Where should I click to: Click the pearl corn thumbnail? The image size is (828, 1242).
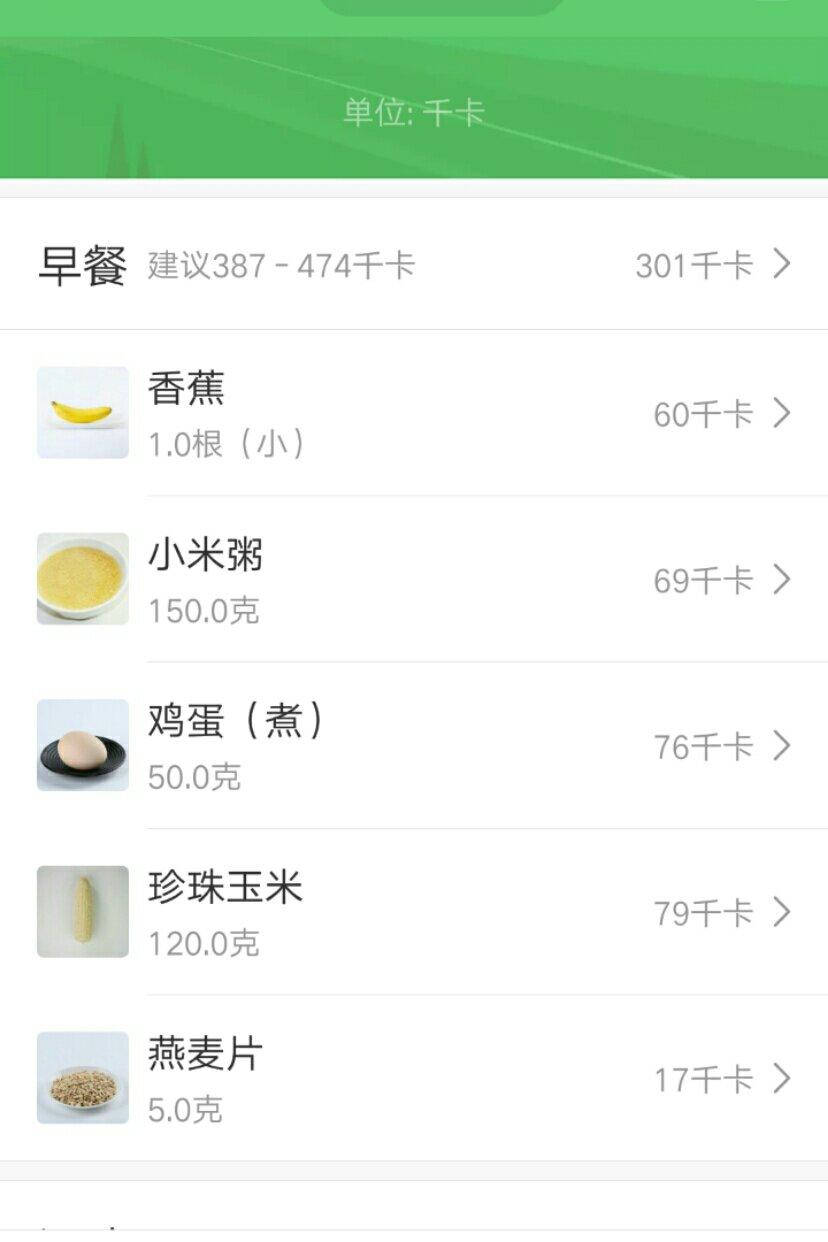81,911
